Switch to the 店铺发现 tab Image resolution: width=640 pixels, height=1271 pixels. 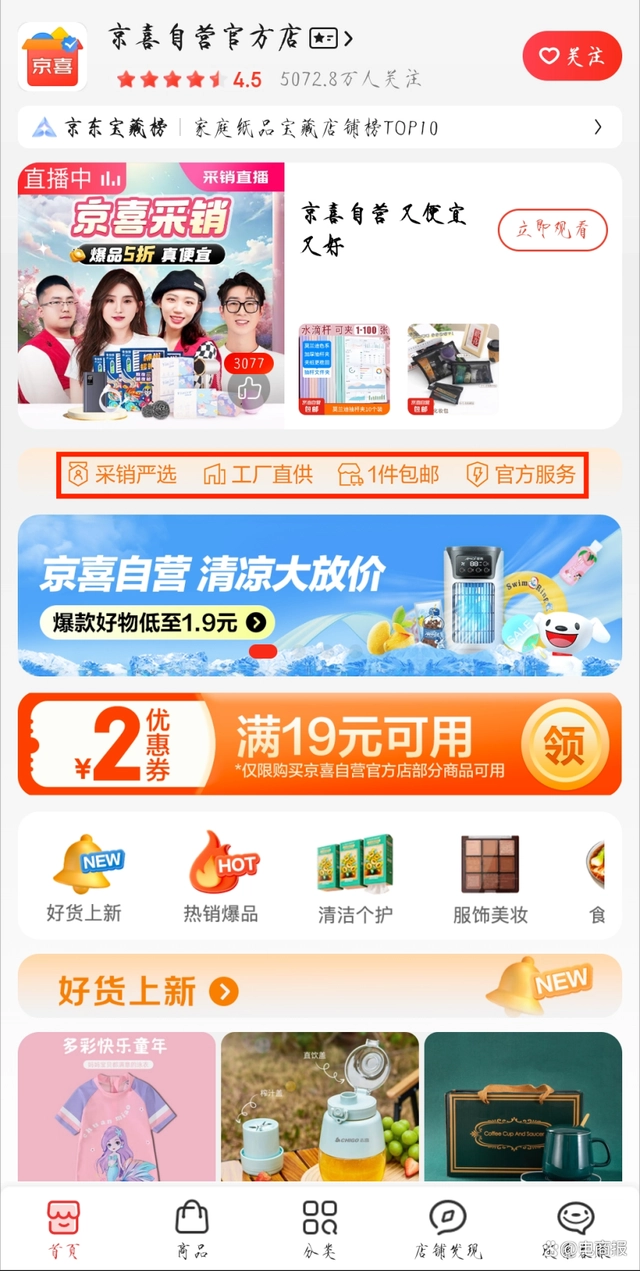click(x=448, y=1229)
